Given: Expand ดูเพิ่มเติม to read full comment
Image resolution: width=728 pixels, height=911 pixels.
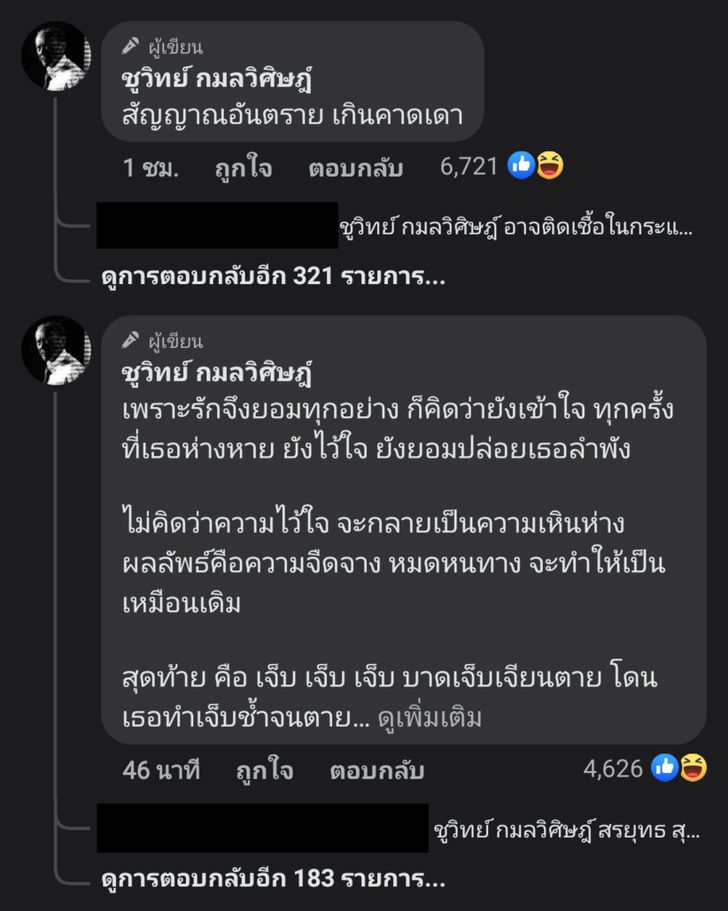Looking at the screenshot, I should coord(430,717).
